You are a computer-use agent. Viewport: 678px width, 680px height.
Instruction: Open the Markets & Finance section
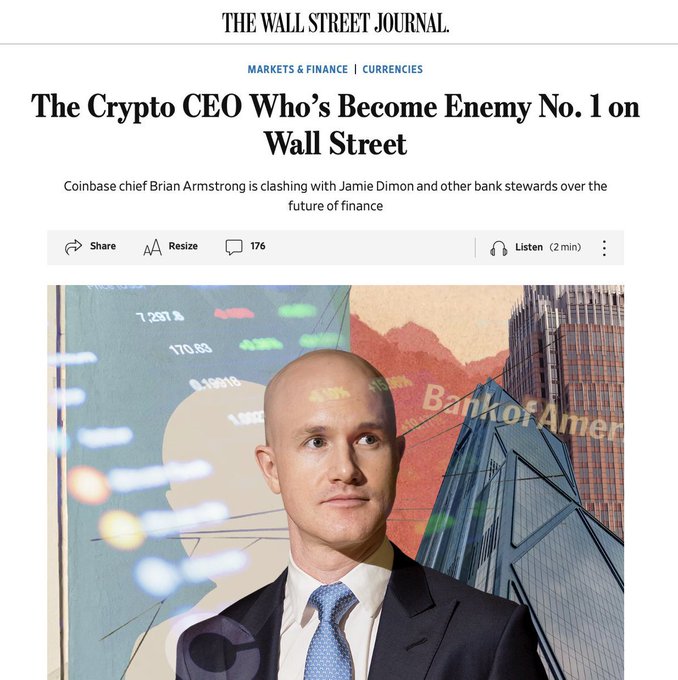pos(297,70)
